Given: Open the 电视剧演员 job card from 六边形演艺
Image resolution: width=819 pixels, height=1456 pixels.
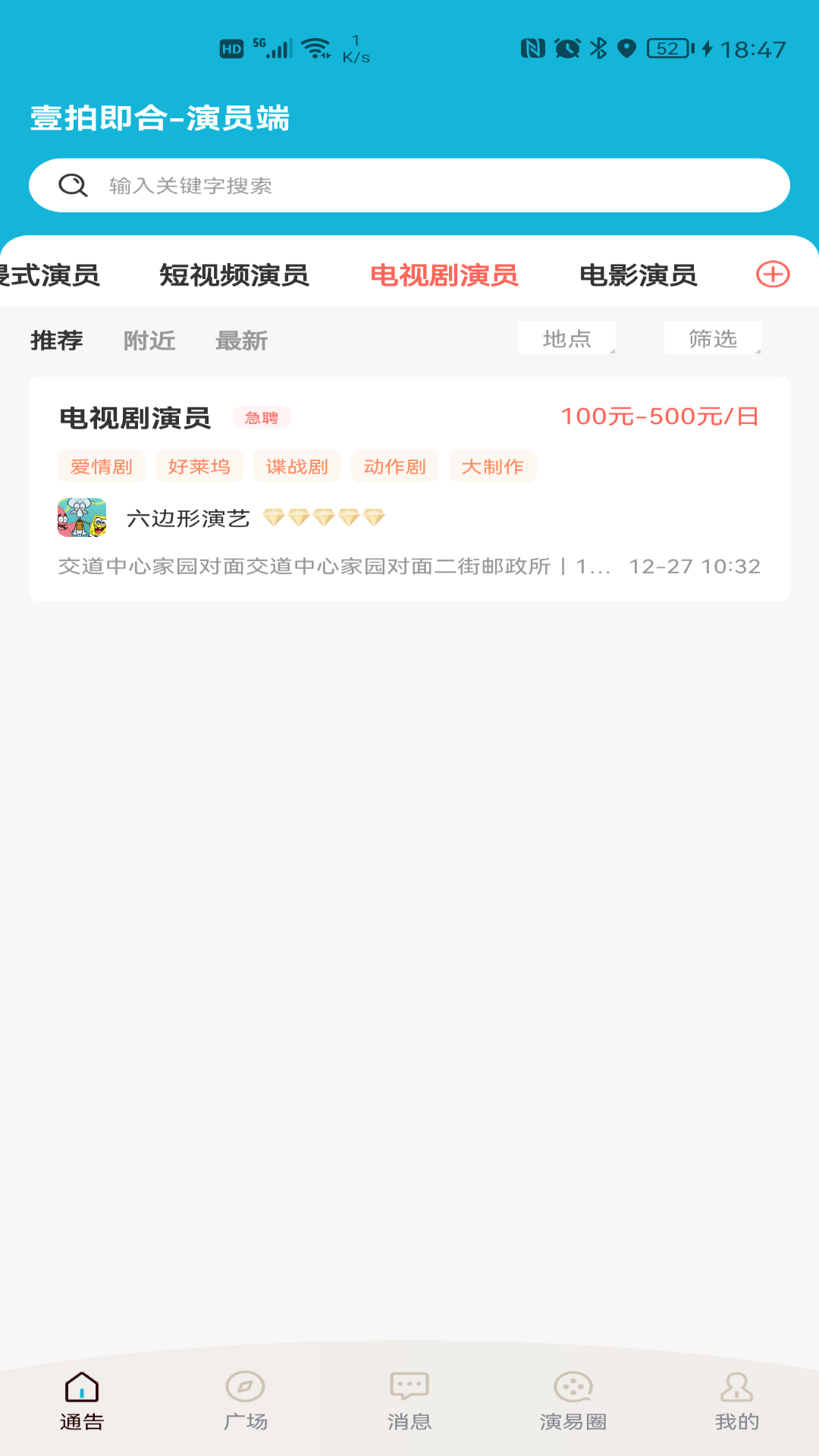Looking at the screenshot, I should [409, 489].
